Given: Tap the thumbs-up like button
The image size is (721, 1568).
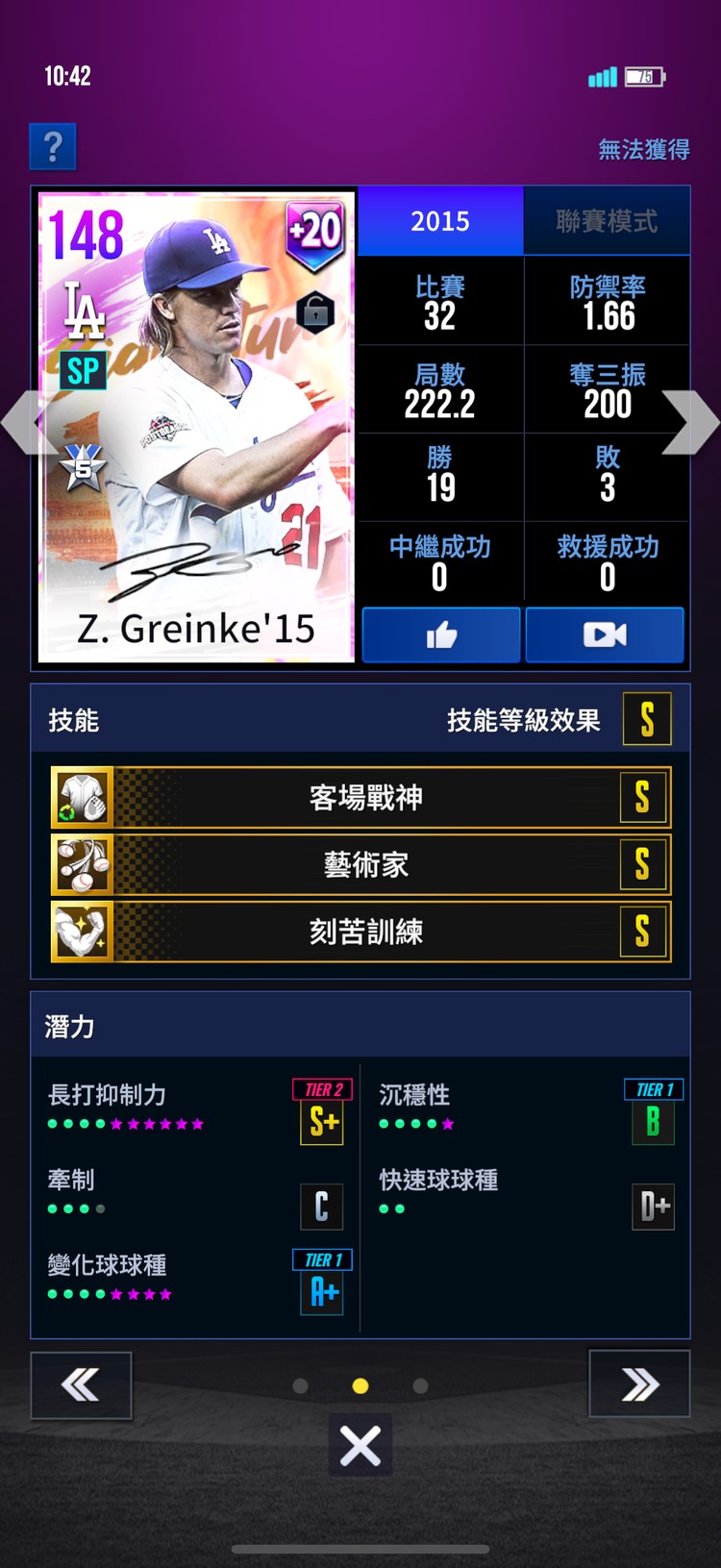Looking at the screenshot, I should tap(441, 635).
